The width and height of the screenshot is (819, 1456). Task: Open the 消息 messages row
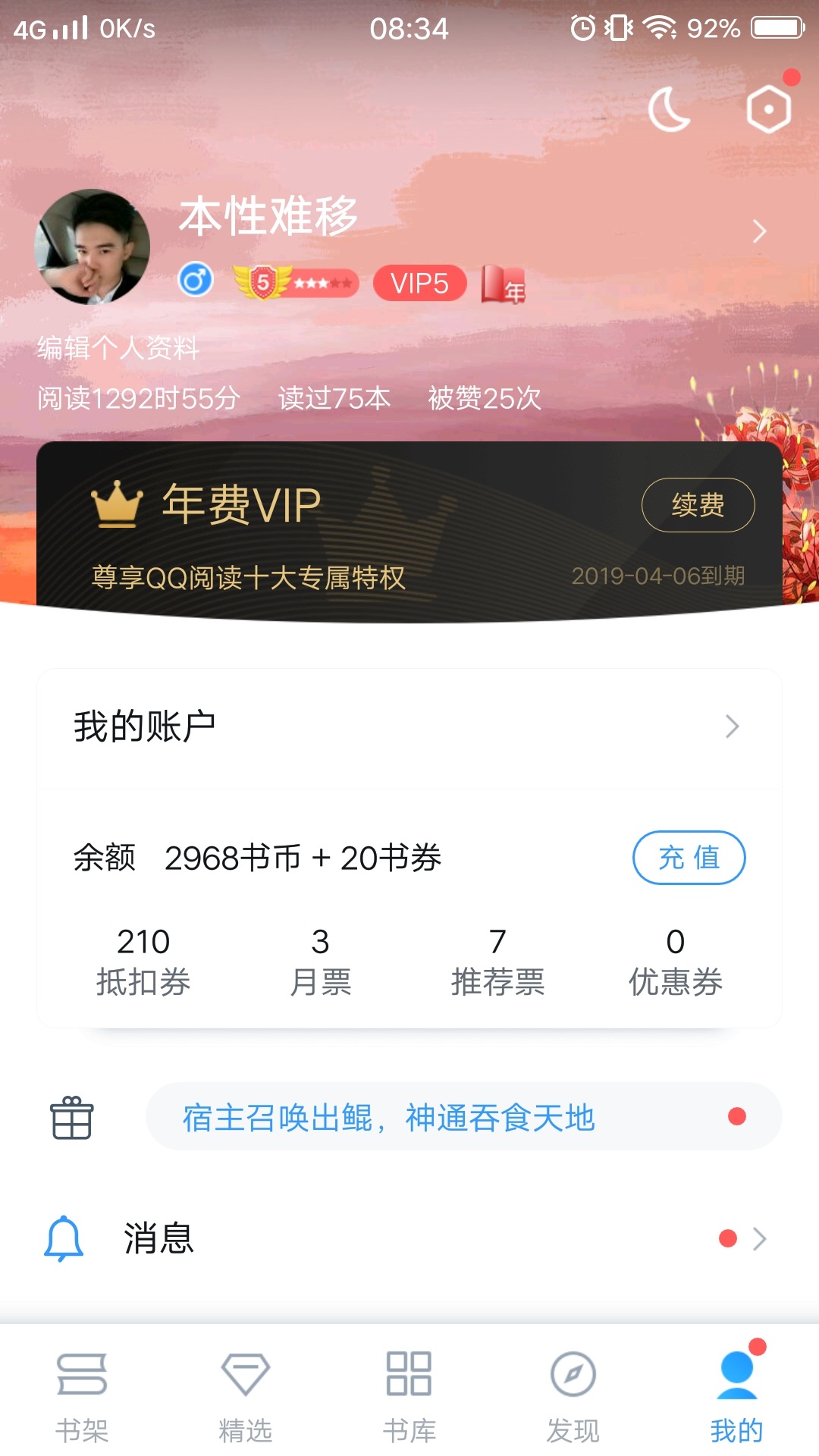pos(409,1238)
